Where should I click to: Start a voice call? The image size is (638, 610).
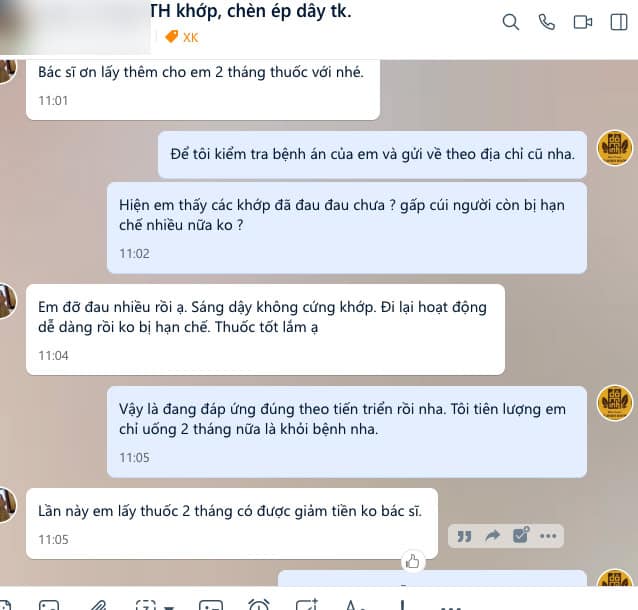tap(546, 22)
